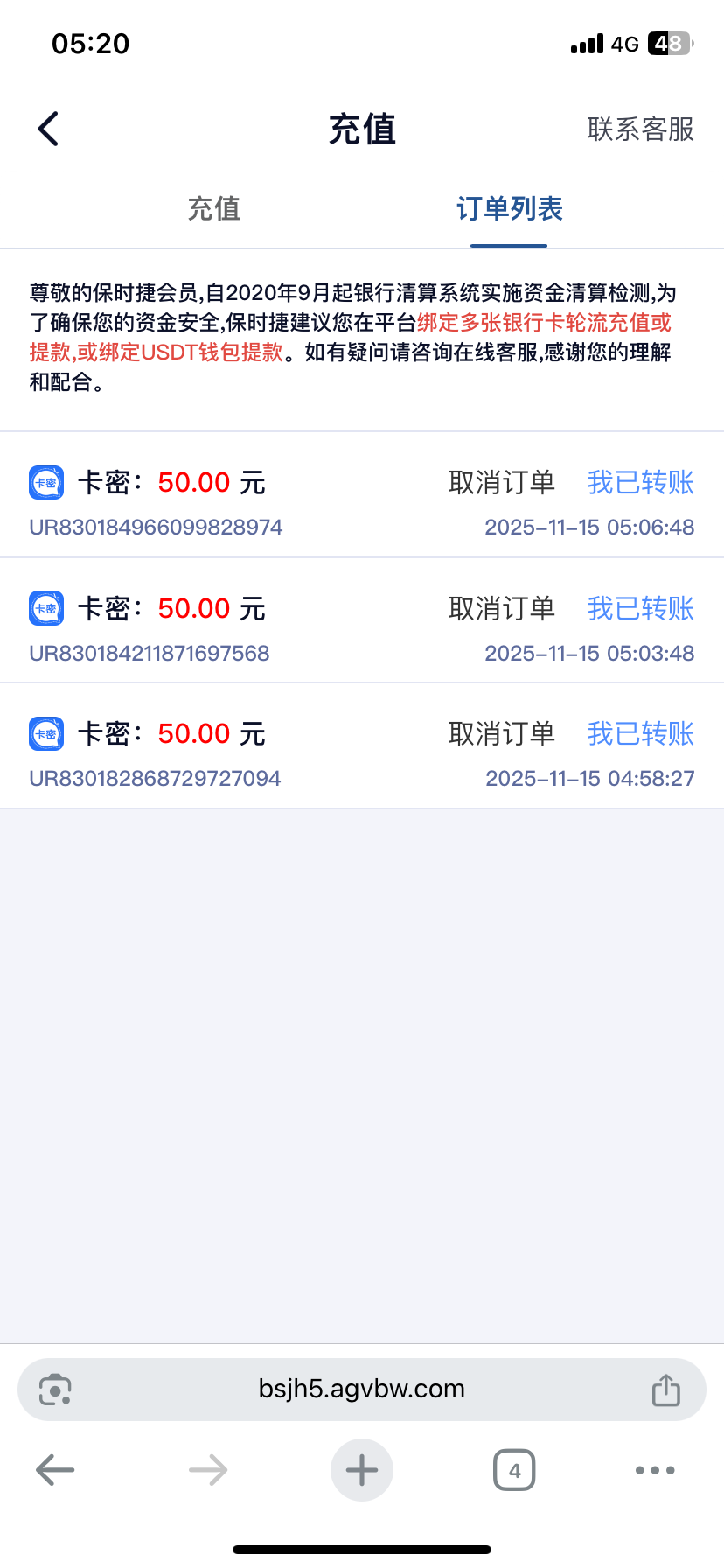Image resolution: width=724 pixels, height=1568 pixels.
Task: Cancel the order placed at 05:06:48
Action: 501,482
